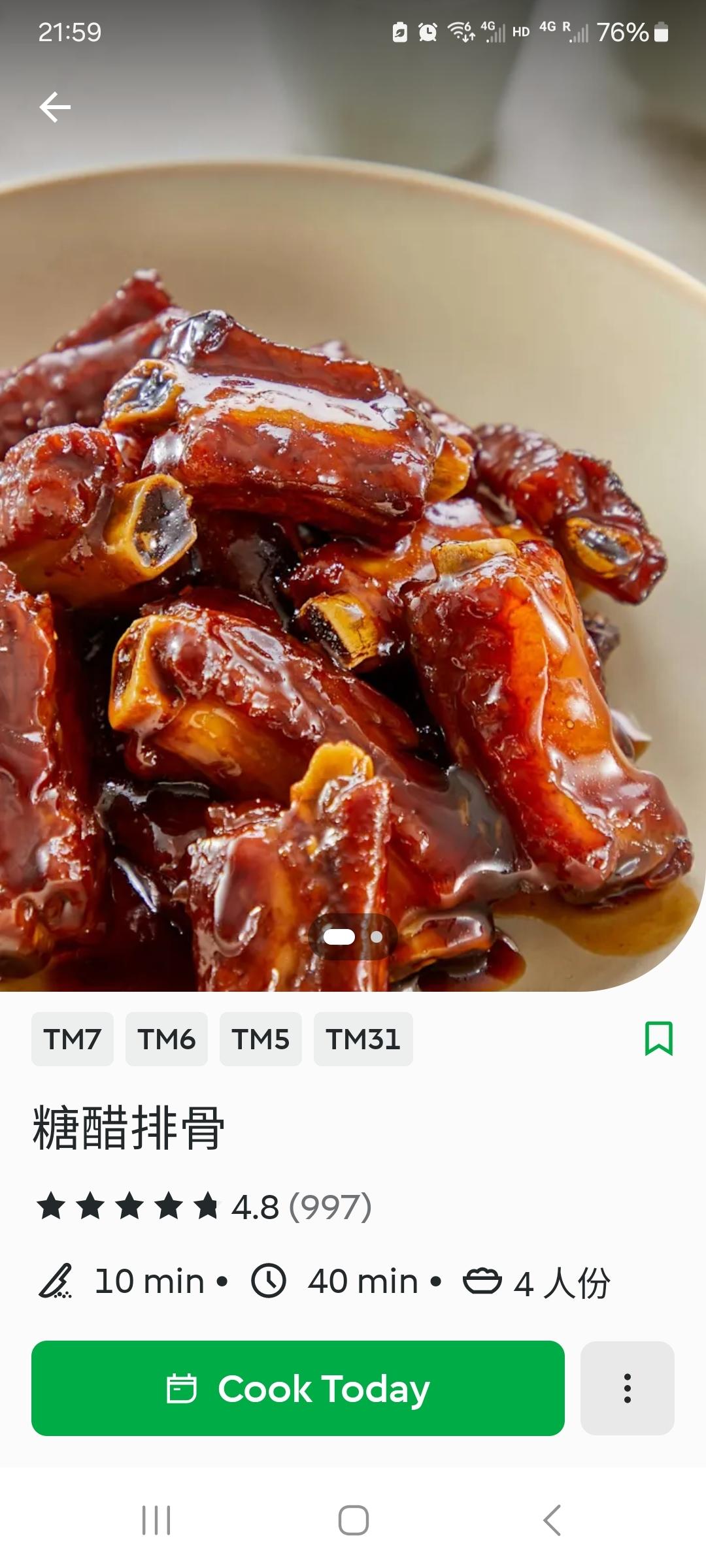706x1568 pixels.
Task: Bookmark the 糖醋排骨 recipe
Action: click(x=658, y=1039)
